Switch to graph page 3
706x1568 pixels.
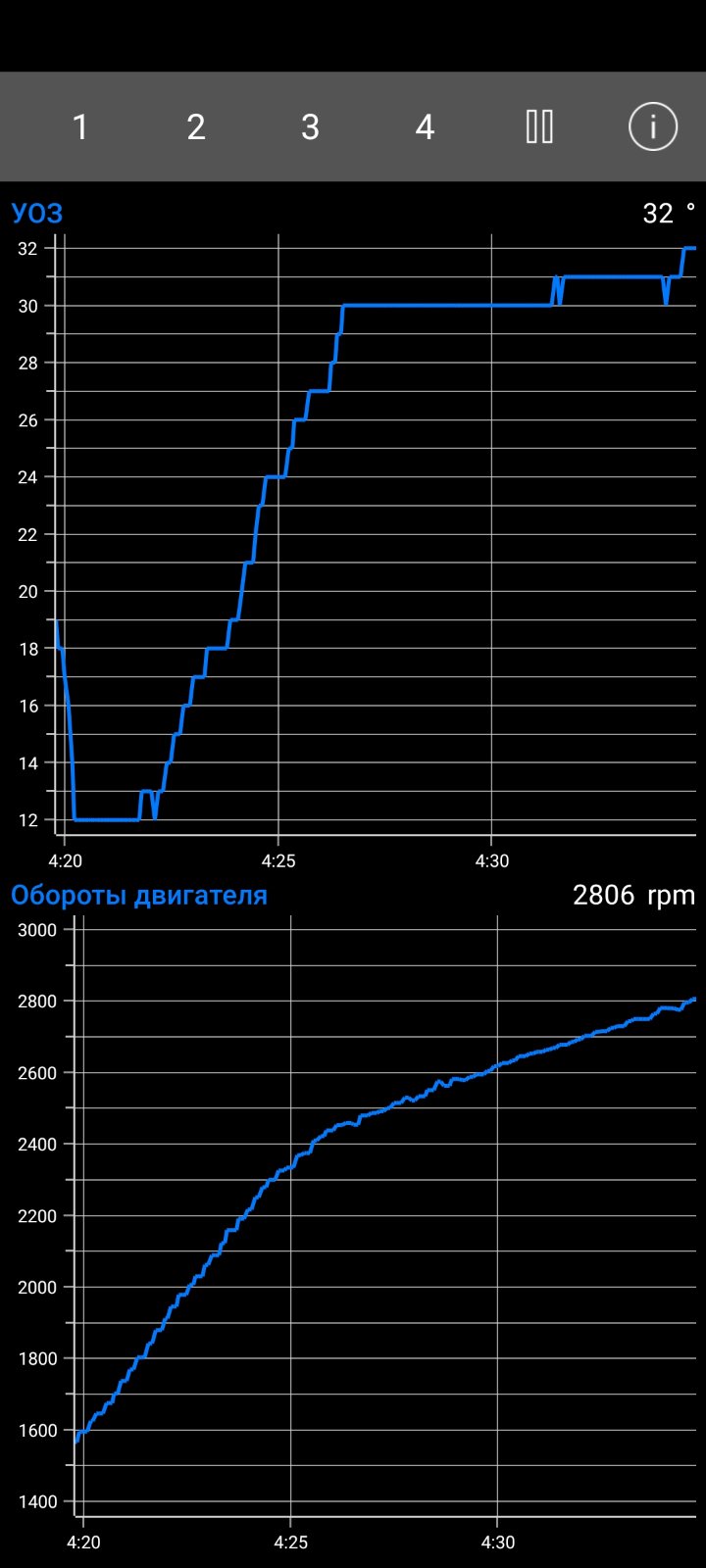310,127
